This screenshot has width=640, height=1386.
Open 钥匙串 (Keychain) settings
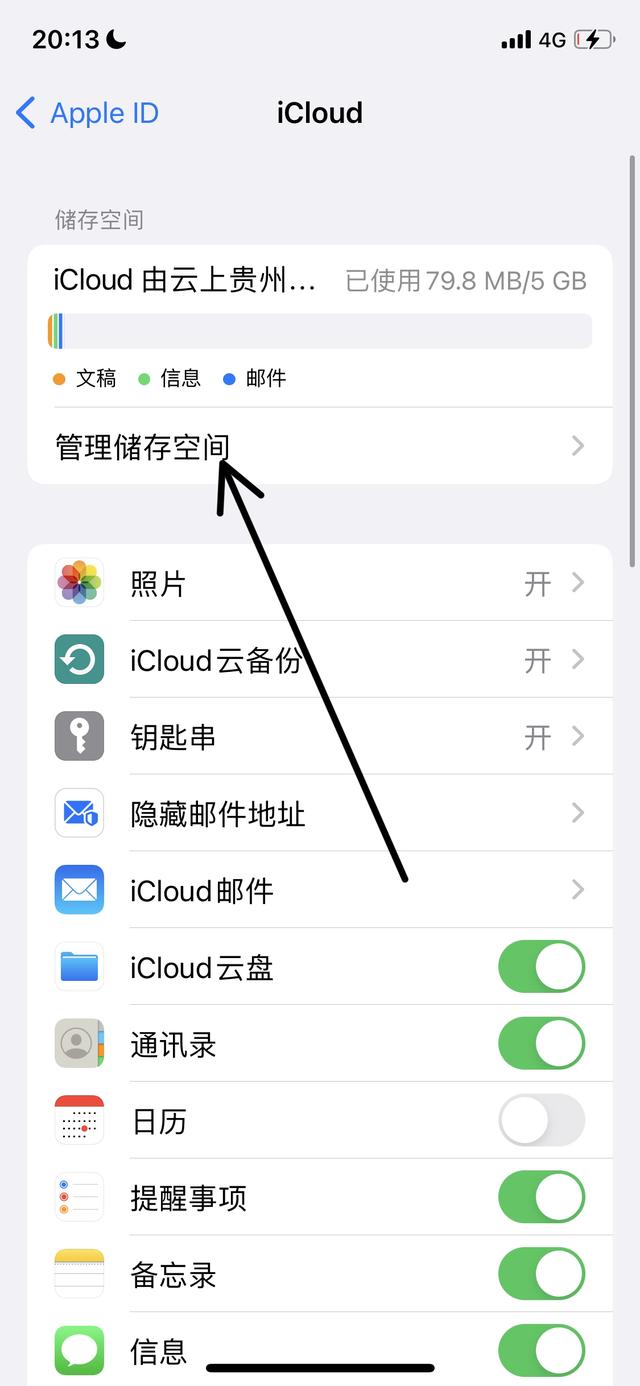(x=320, y=737)
